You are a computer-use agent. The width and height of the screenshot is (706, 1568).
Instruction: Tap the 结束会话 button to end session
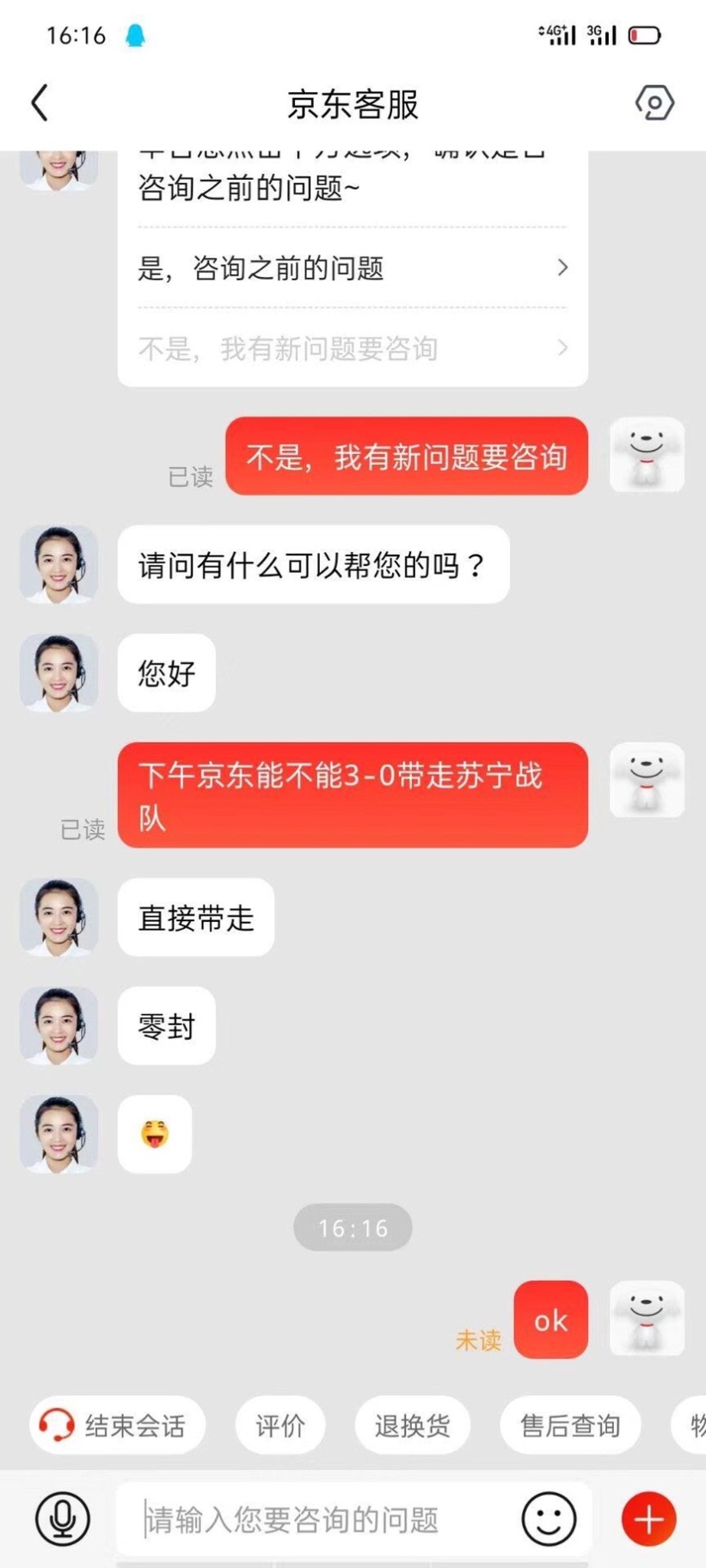tap(116, 1425)
